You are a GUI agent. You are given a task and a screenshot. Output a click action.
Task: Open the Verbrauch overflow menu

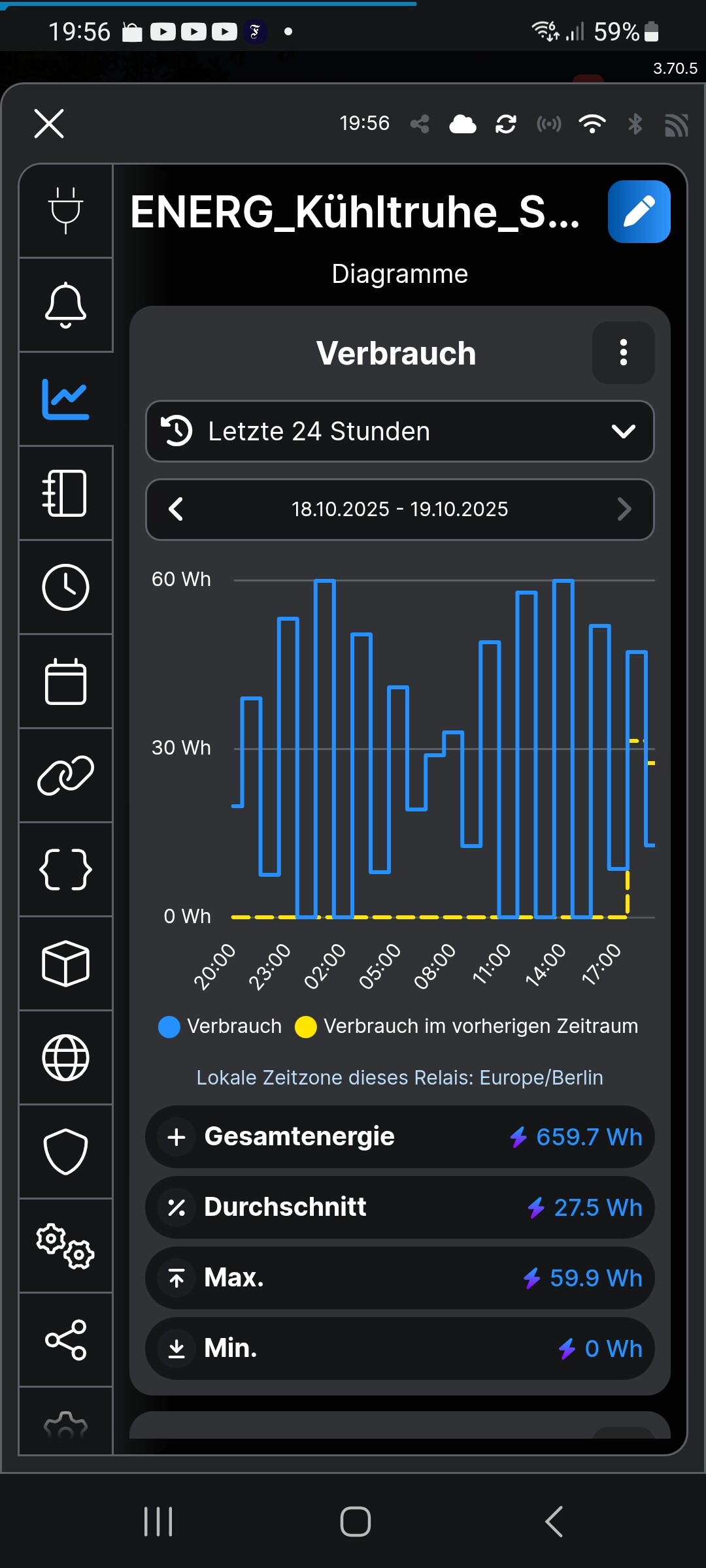[x=623, y=353]
